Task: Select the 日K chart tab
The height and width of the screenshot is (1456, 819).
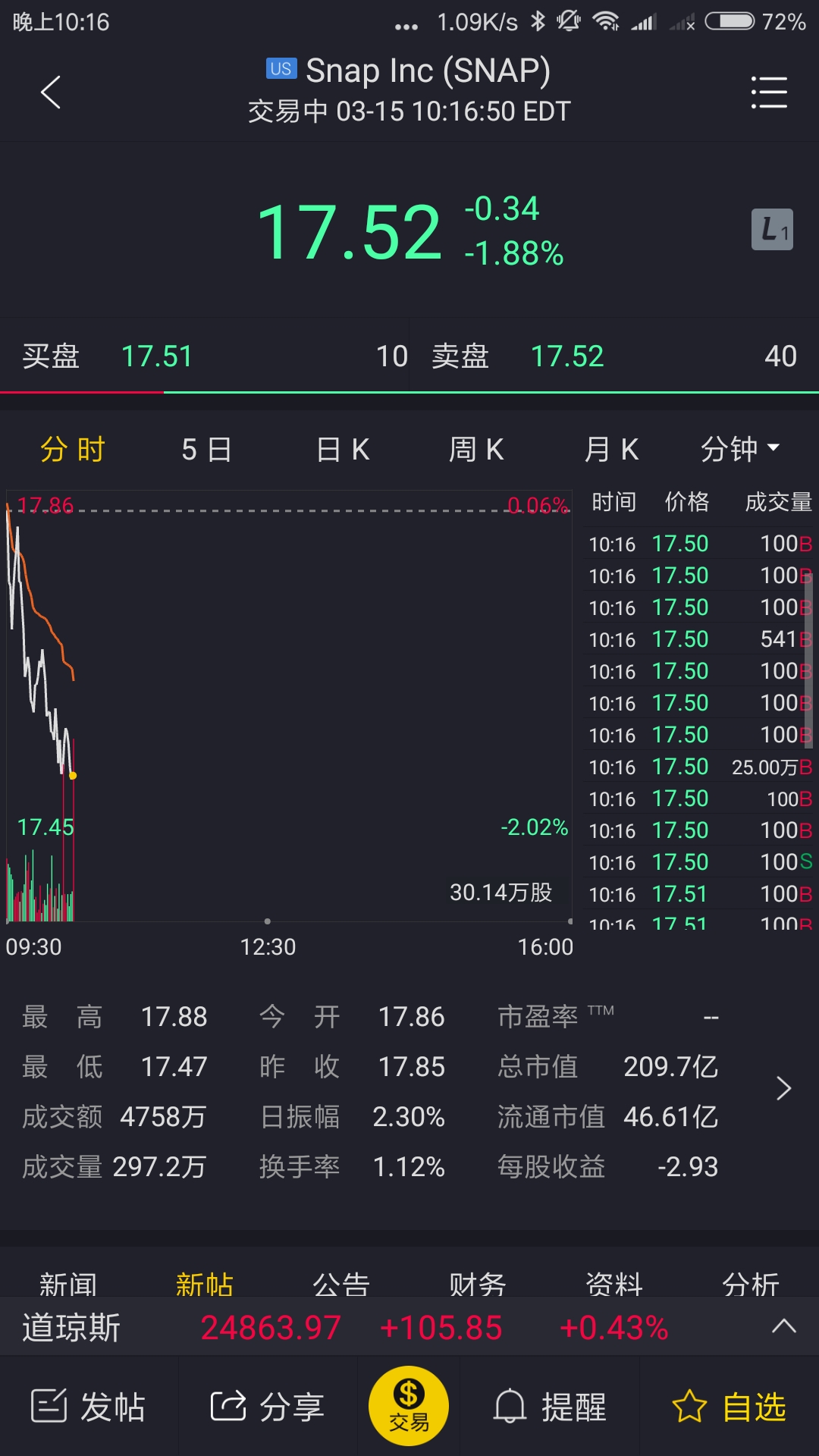Action: [x=343, y=449]
